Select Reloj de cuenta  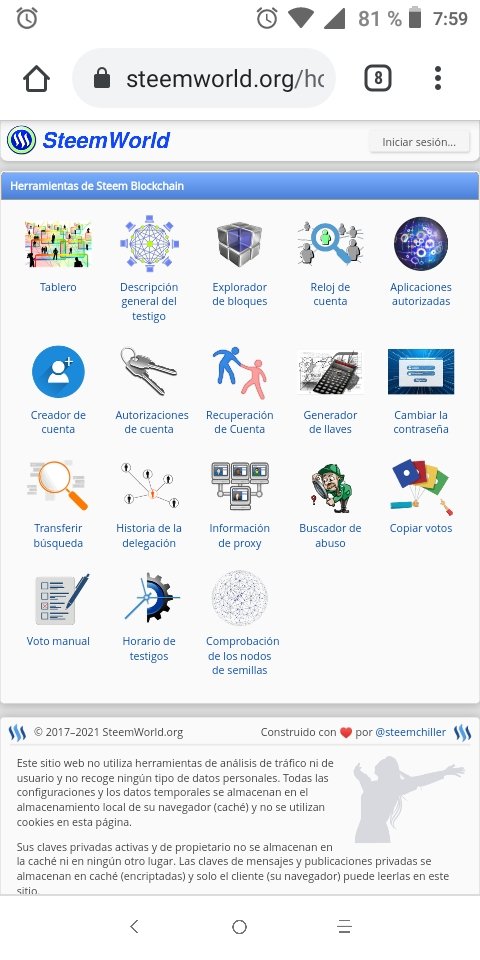click(330, 263)
